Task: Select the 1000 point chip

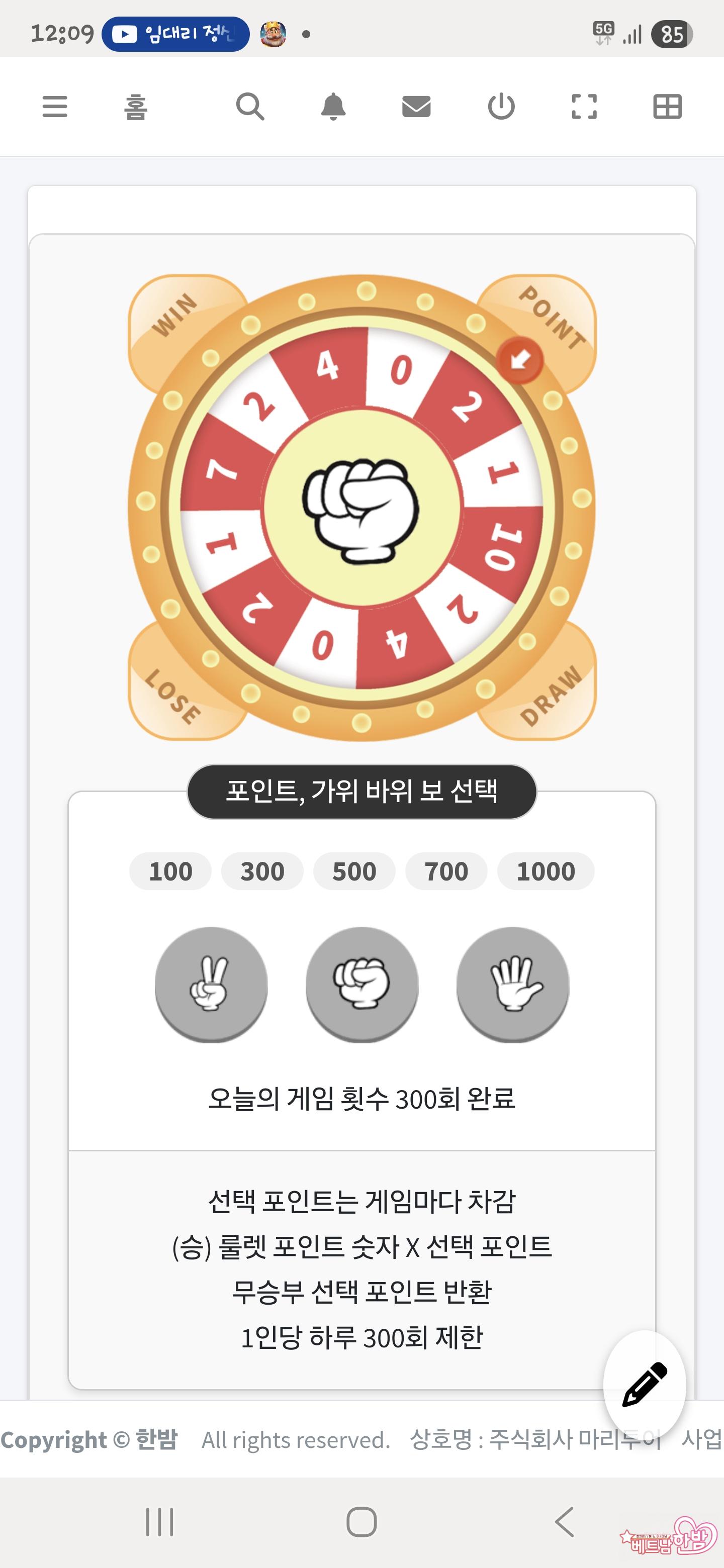Action: 546,871
